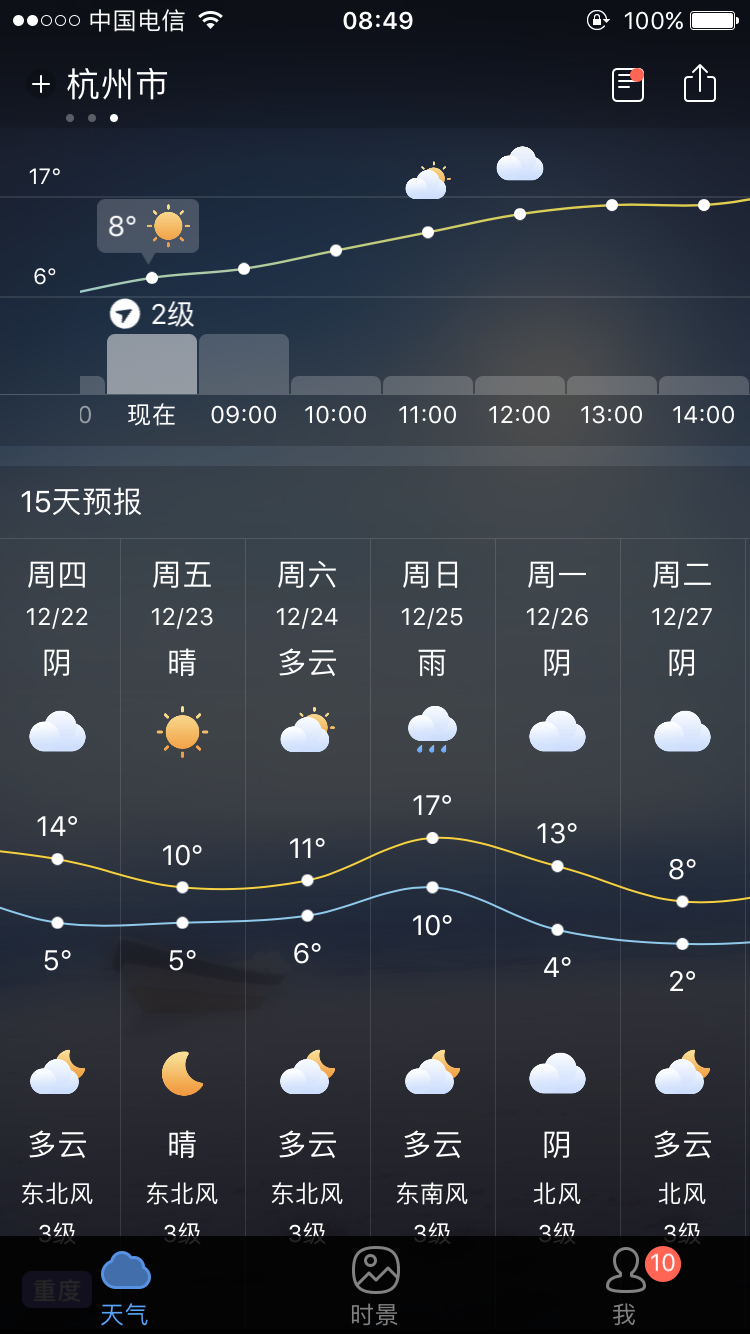Open 周一 12/26 forecast details
This screenshot has height=1334, width=750.
click(x=558, y=888)
